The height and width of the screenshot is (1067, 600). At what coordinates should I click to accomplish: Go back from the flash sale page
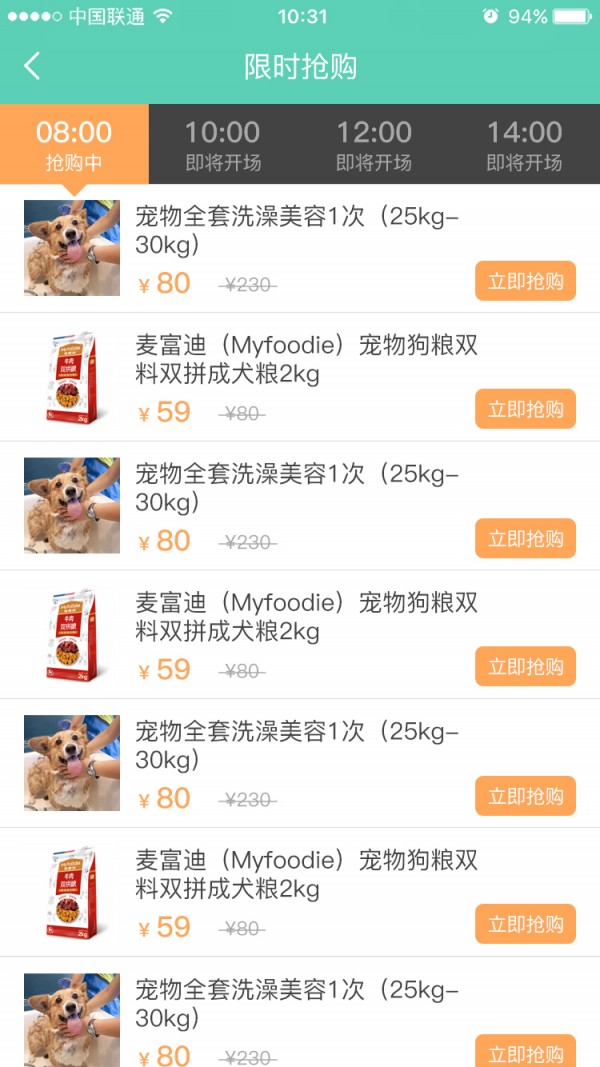pos(33,67)
